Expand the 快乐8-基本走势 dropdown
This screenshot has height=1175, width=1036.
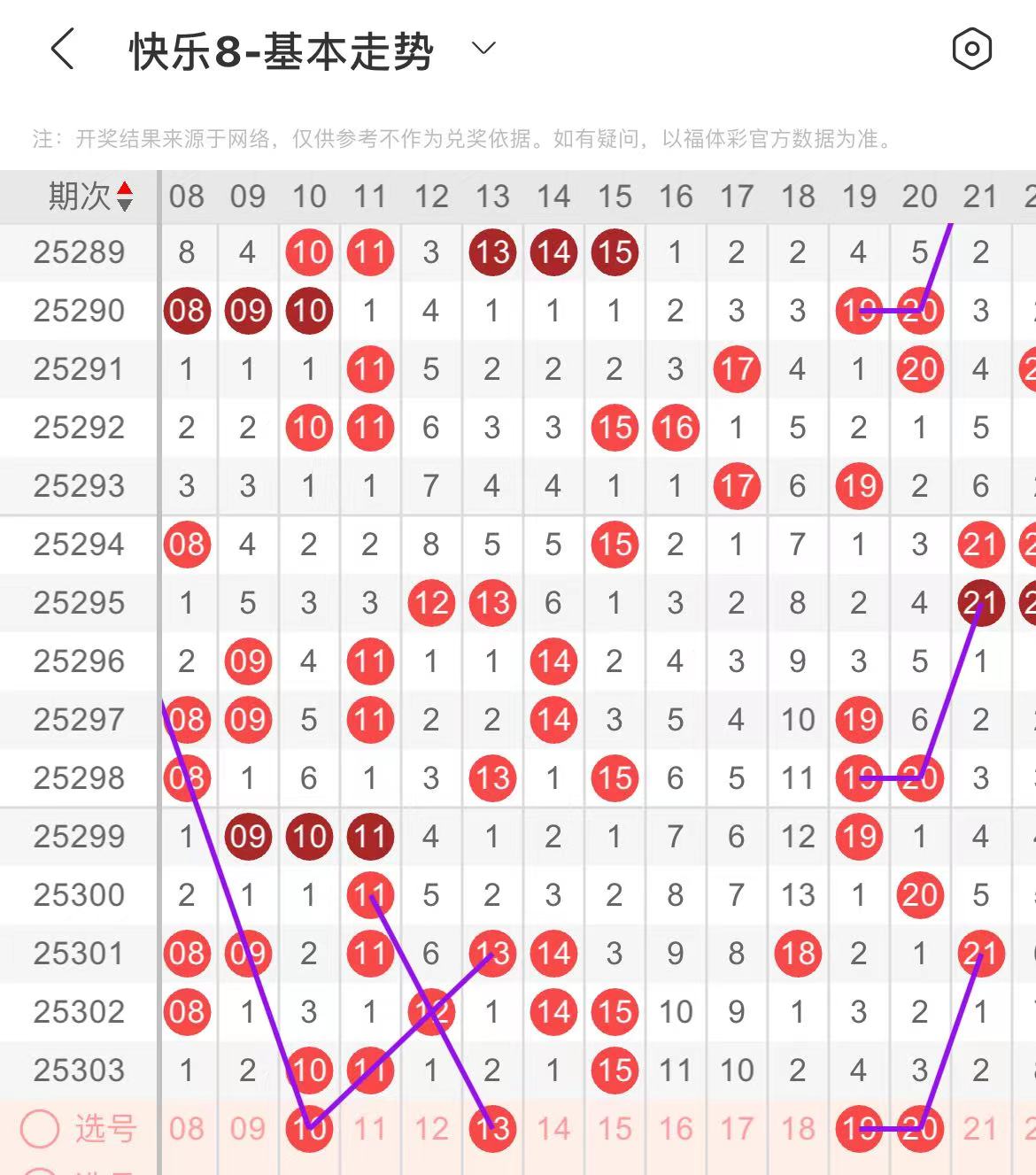(x=483, y=49)
